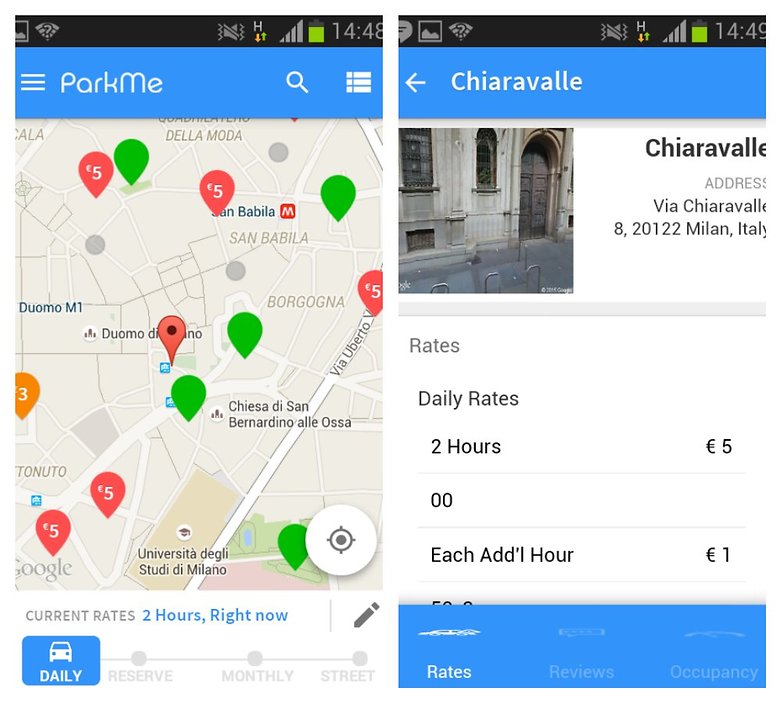Viewport: 782px width, 704px height.
Task: Edit current rates time with pencil icon
Action: 366,615
